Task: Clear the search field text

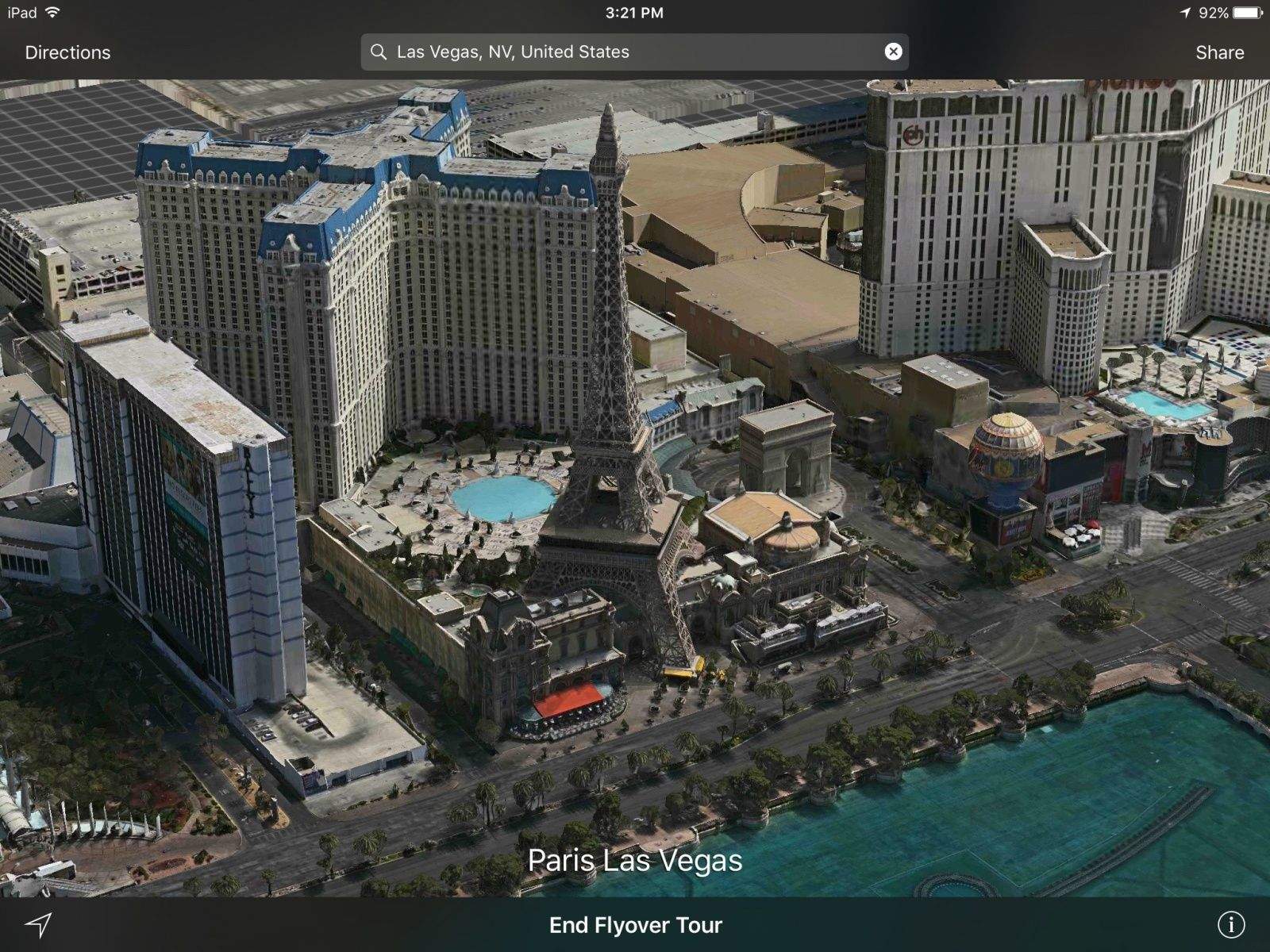Action: 893,52
